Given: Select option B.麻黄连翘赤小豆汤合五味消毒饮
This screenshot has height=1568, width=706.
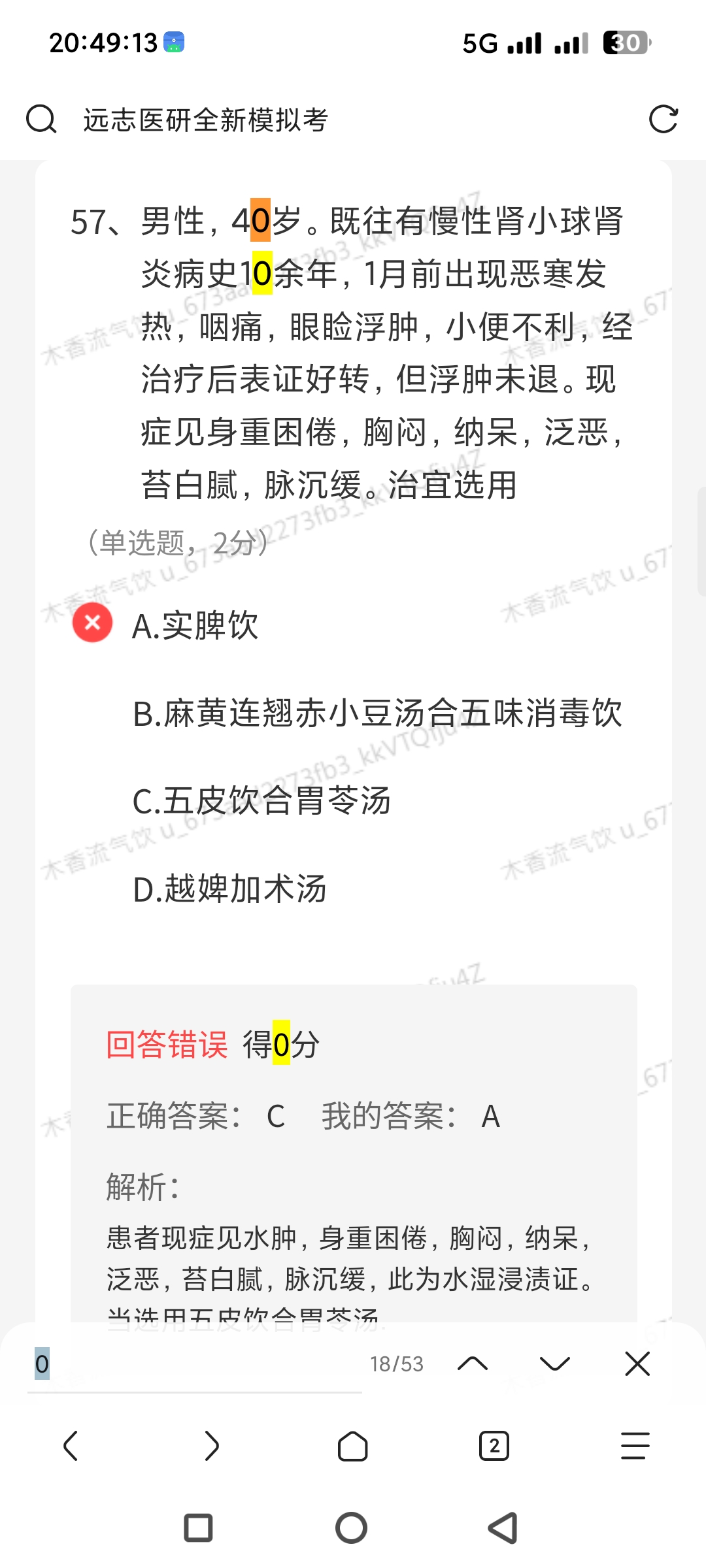Looking at the screenshot, I should [x=377, y=713].
